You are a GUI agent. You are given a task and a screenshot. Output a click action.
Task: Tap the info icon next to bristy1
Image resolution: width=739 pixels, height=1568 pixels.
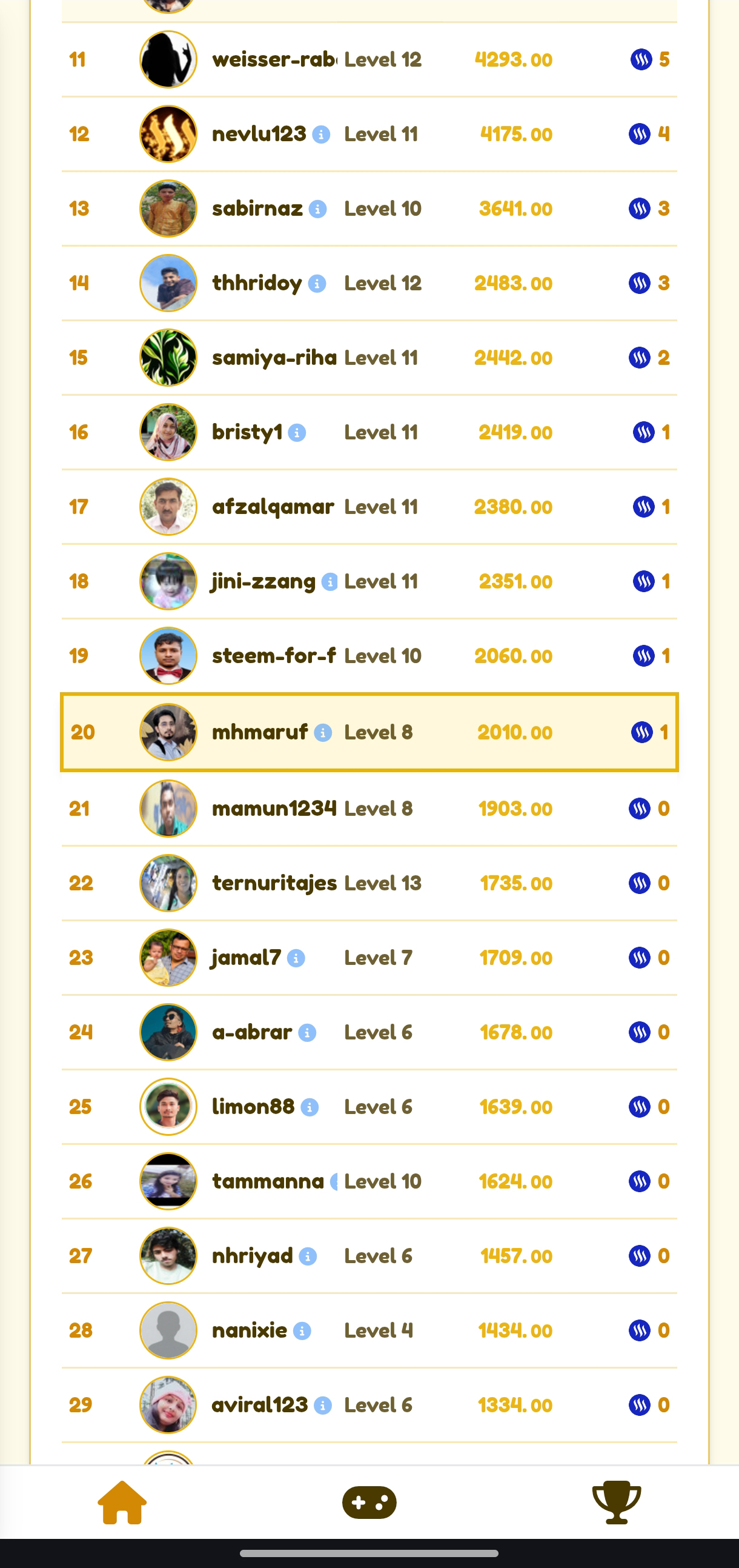[297, 433]
